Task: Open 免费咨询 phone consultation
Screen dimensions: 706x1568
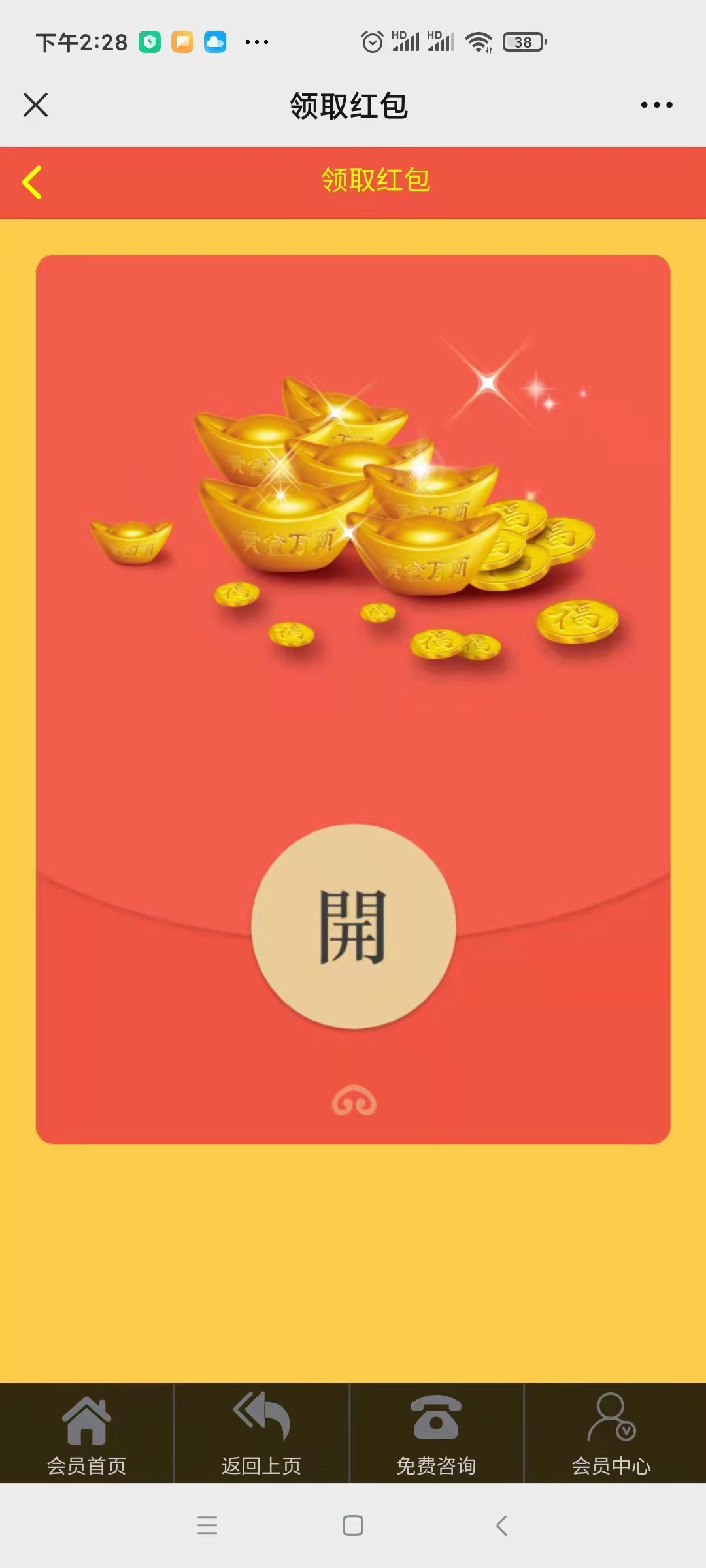Action: coord(436,1433)
